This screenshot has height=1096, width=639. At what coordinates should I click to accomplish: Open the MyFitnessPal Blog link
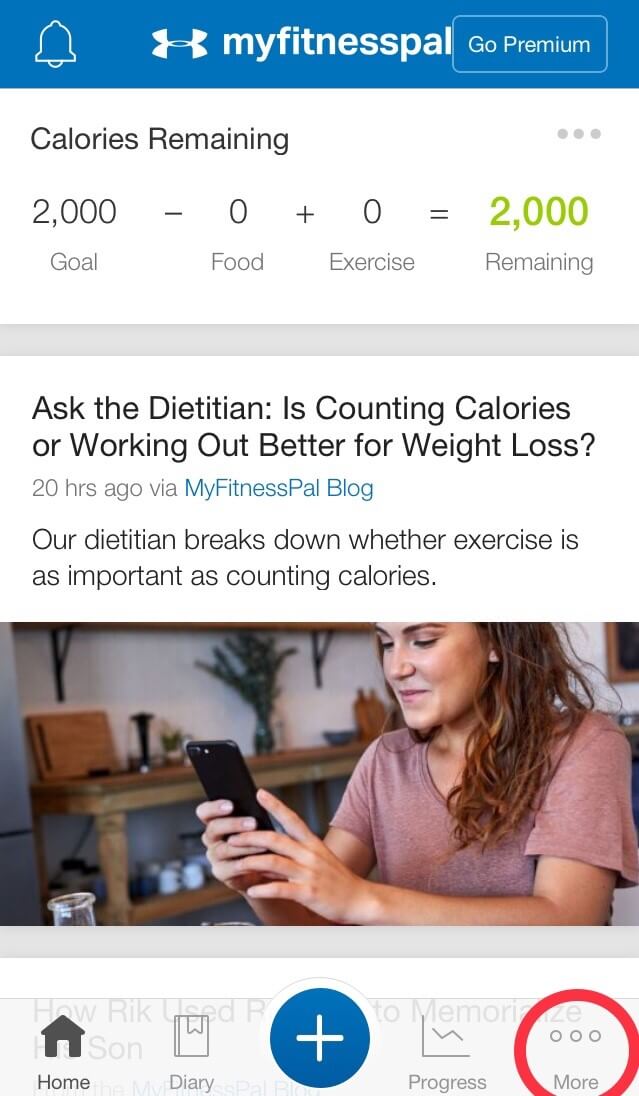click(278, 488)
